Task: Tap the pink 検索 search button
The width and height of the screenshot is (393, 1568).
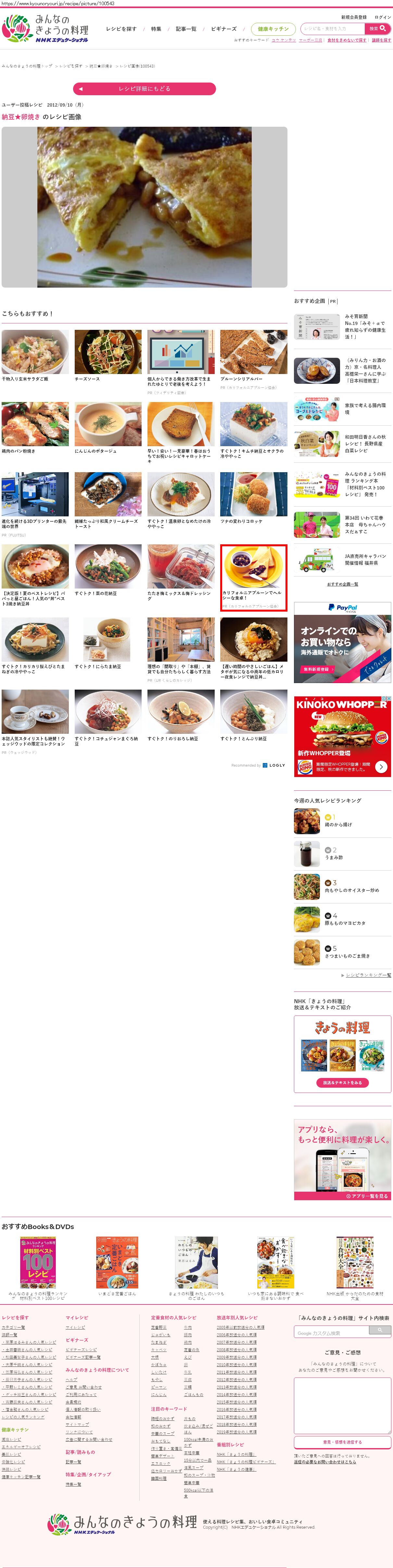Action: (377, 29)
